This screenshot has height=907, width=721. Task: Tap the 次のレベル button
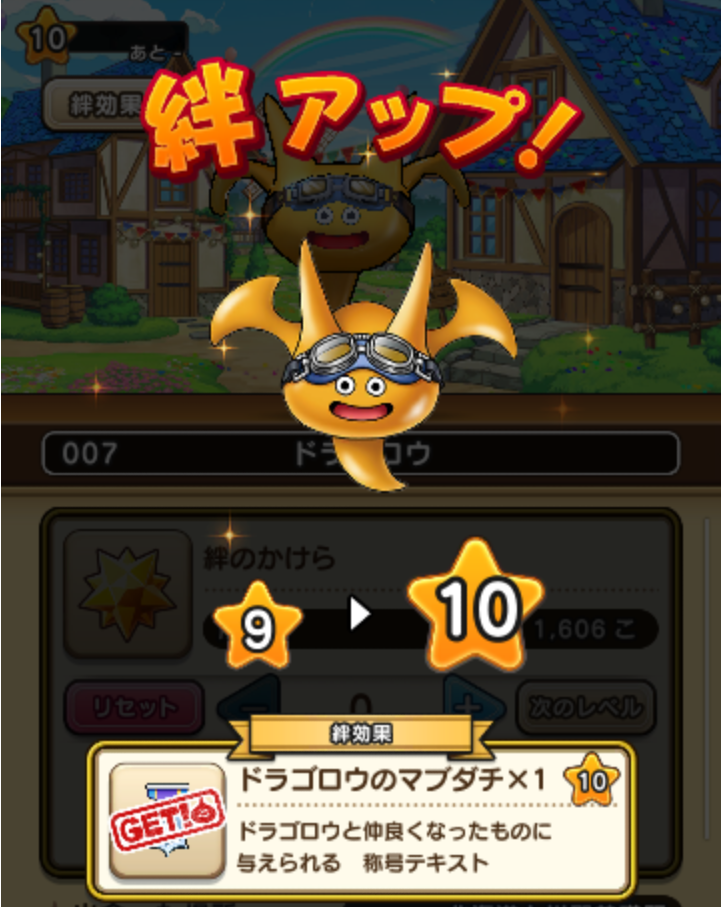[585, 708]
